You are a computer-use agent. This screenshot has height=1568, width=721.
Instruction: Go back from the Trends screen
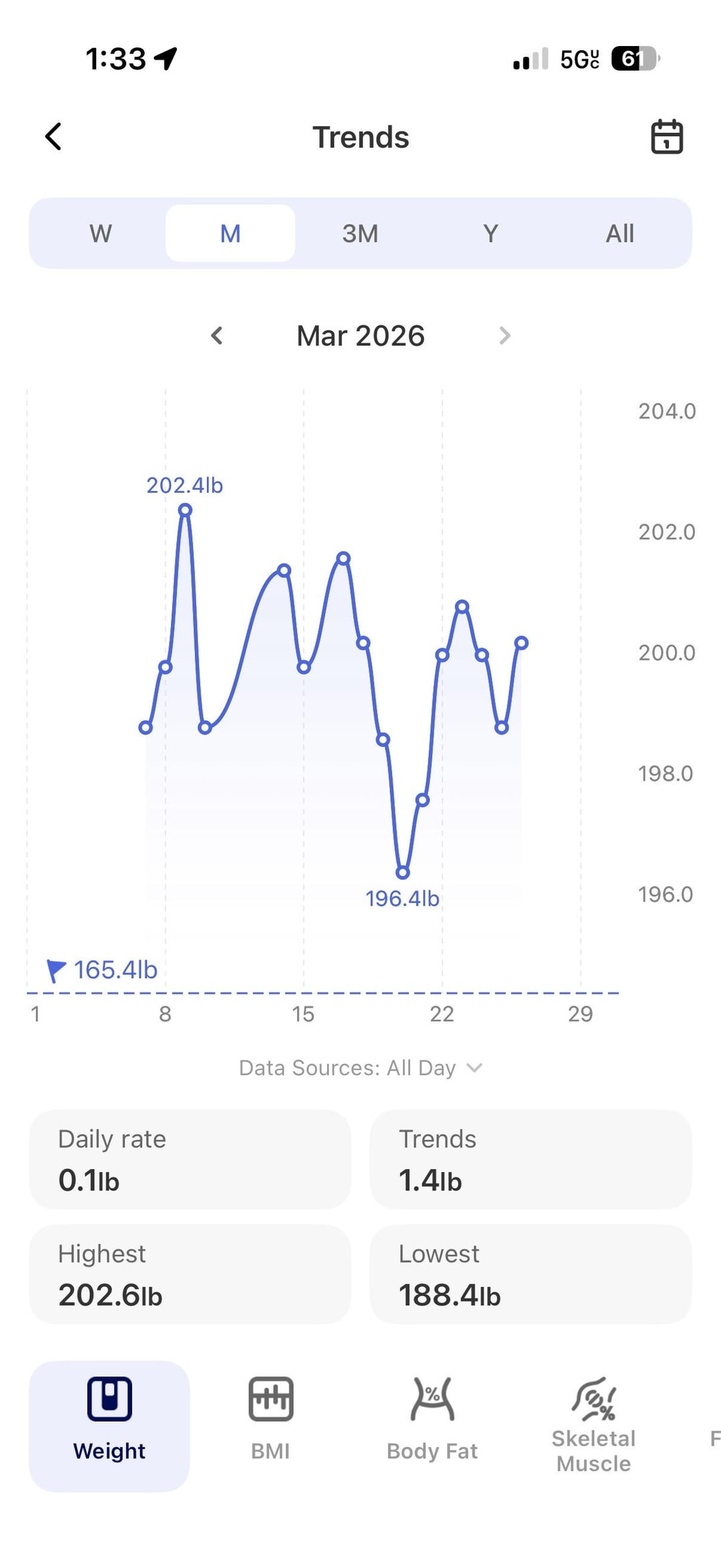tap(53, 137)
